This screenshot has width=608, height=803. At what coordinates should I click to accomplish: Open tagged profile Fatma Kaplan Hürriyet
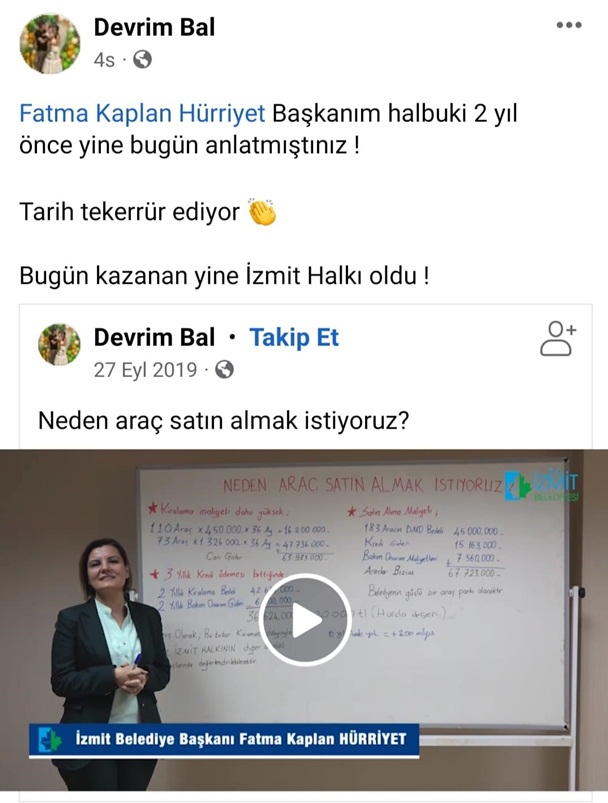click(x=142, y=112)
